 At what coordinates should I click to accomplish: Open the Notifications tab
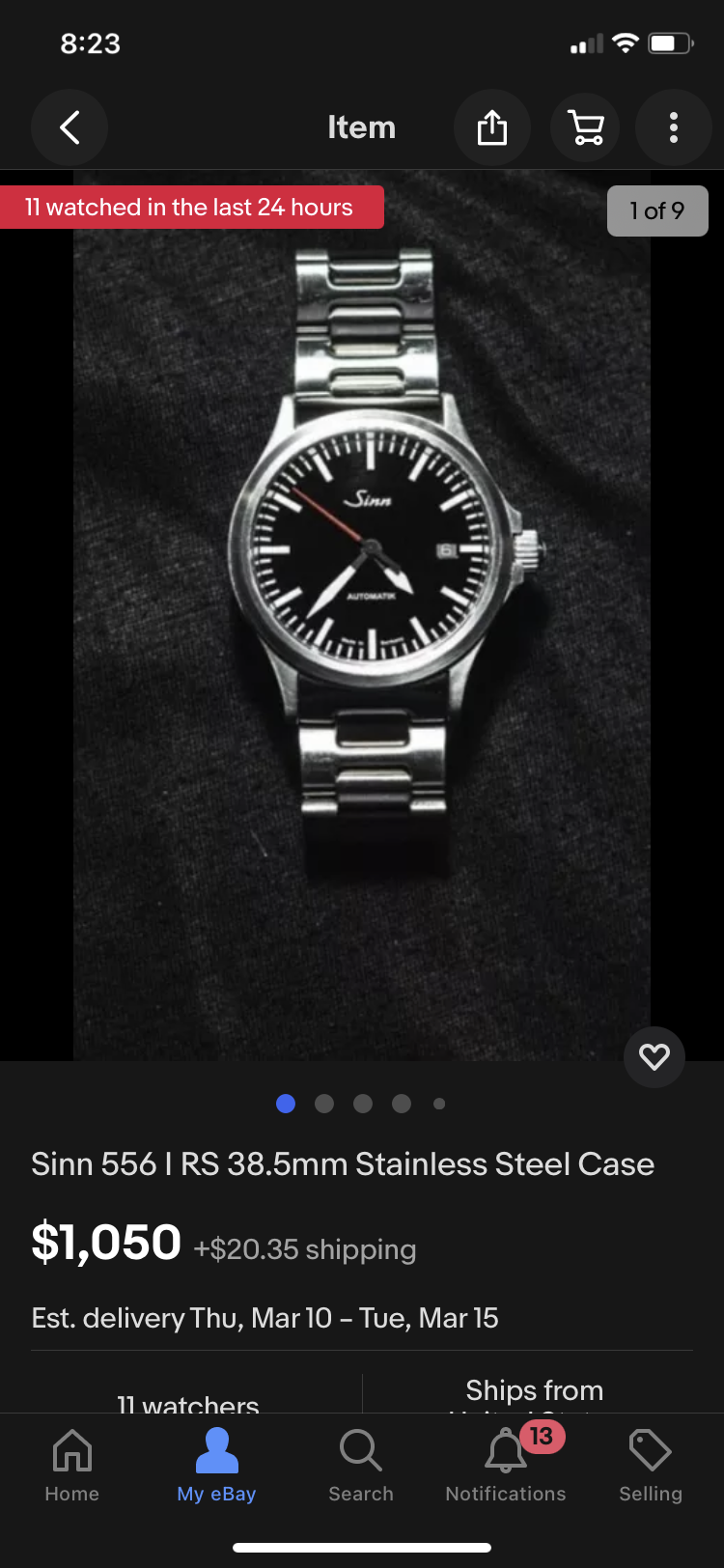(x=506, y=1465)
